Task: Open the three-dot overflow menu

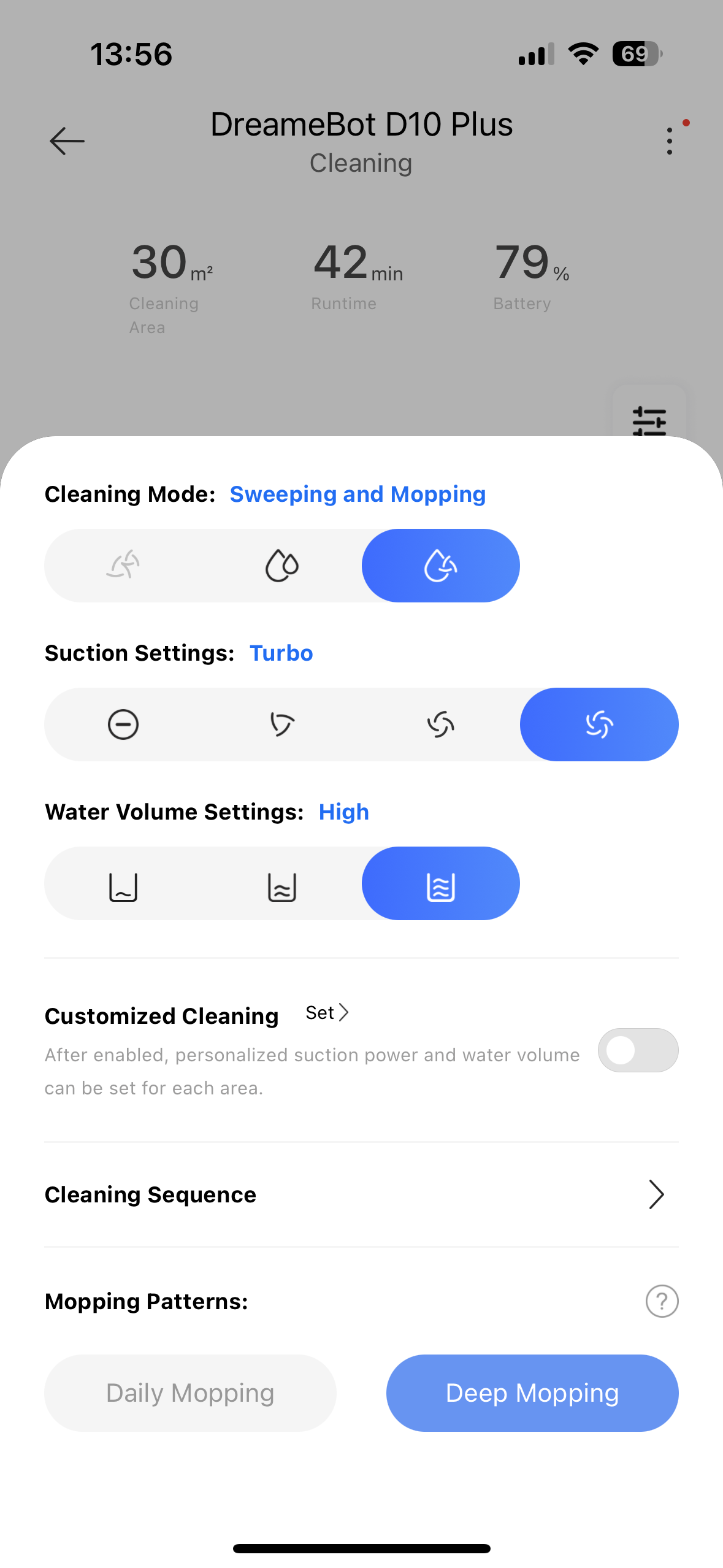Action: pyautogui.click(x=669, y=140)
